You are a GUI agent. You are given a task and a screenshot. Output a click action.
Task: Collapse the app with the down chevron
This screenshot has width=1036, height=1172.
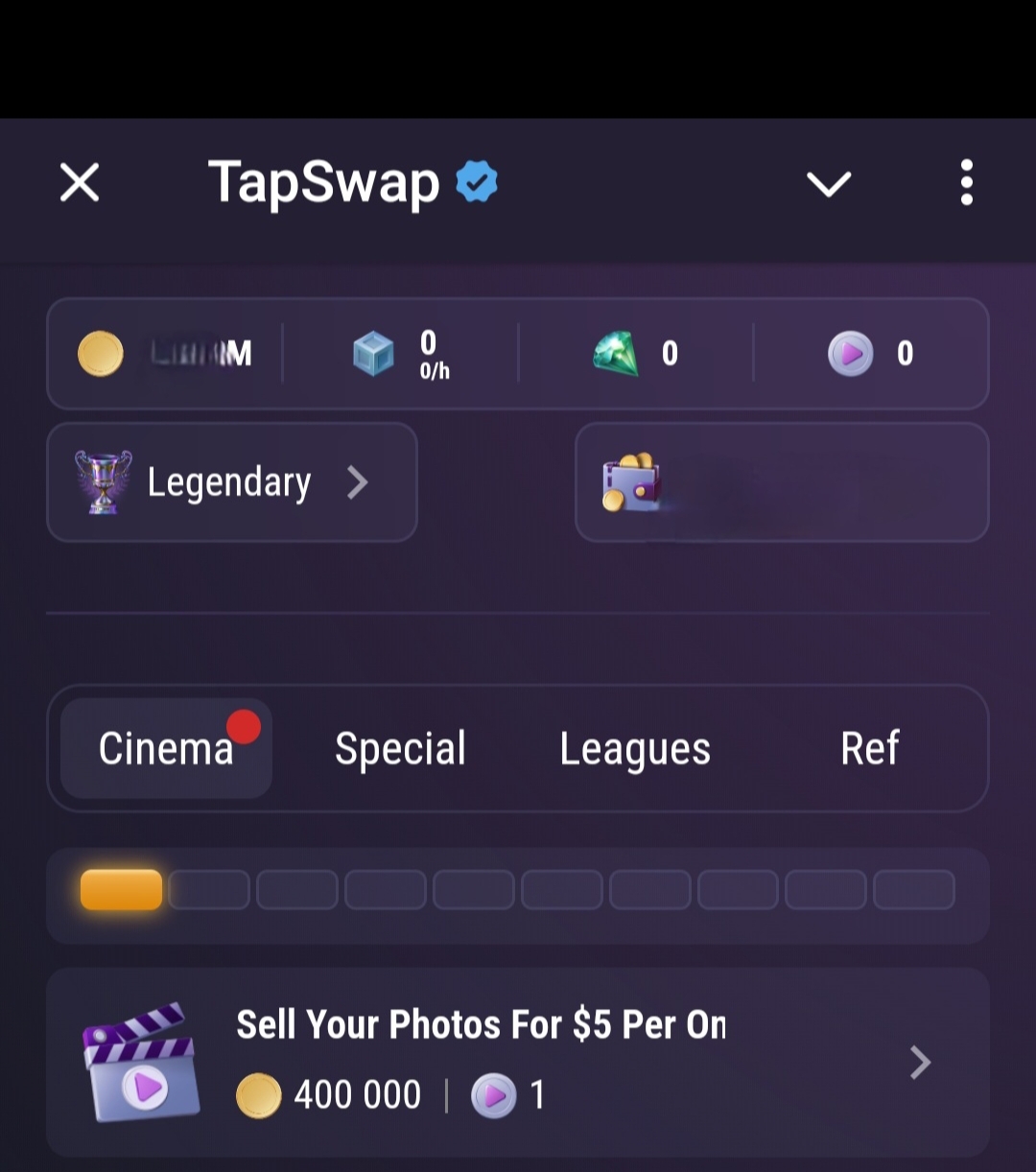(829, 183)
